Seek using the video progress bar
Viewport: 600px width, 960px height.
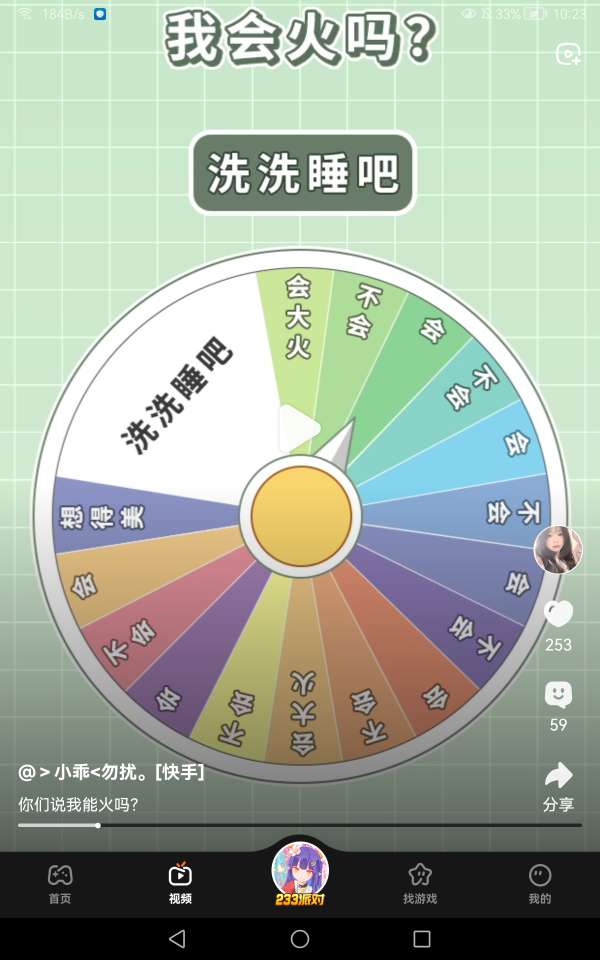300,825
